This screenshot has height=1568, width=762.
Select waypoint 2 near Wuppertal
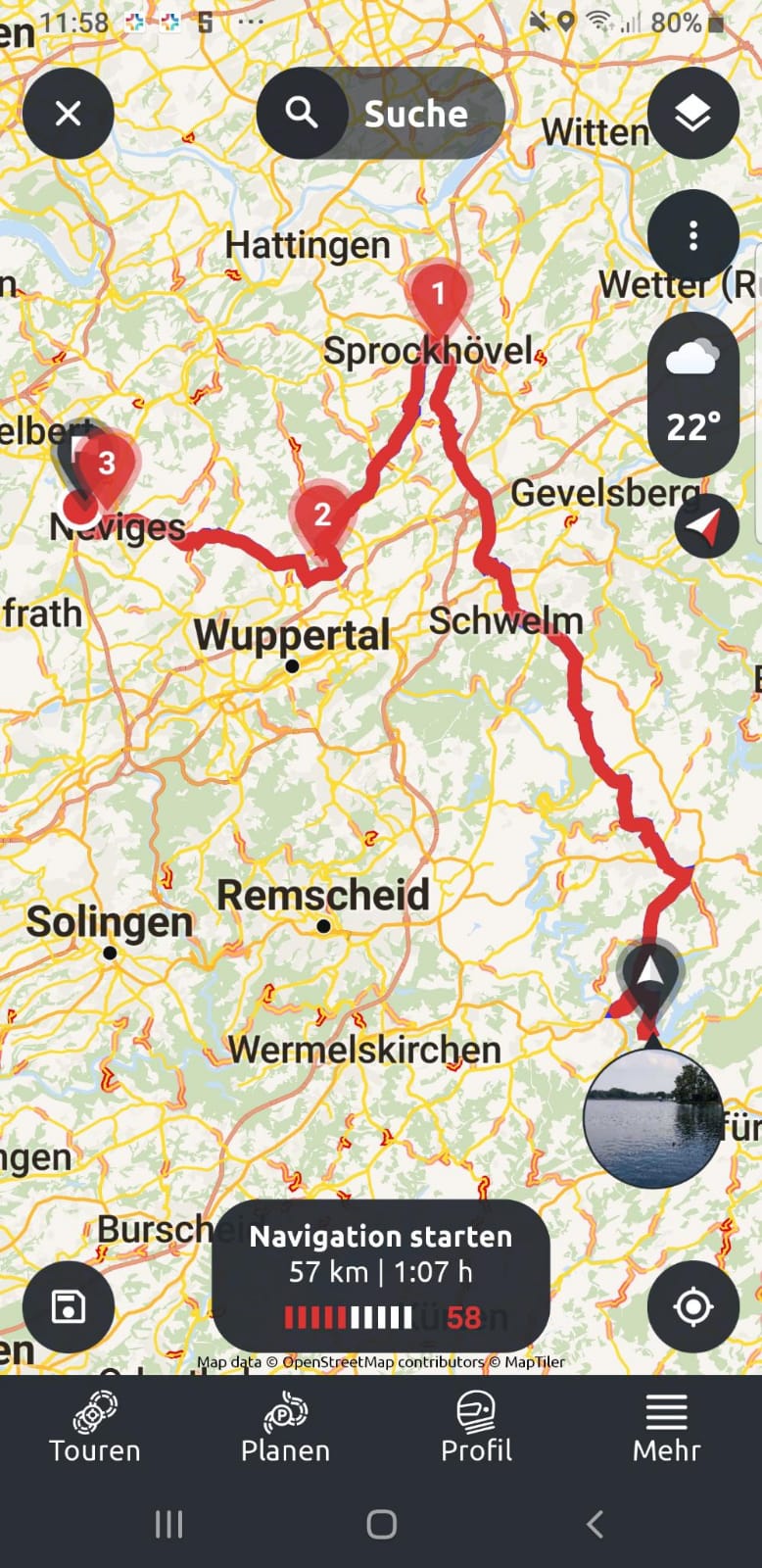321,514
